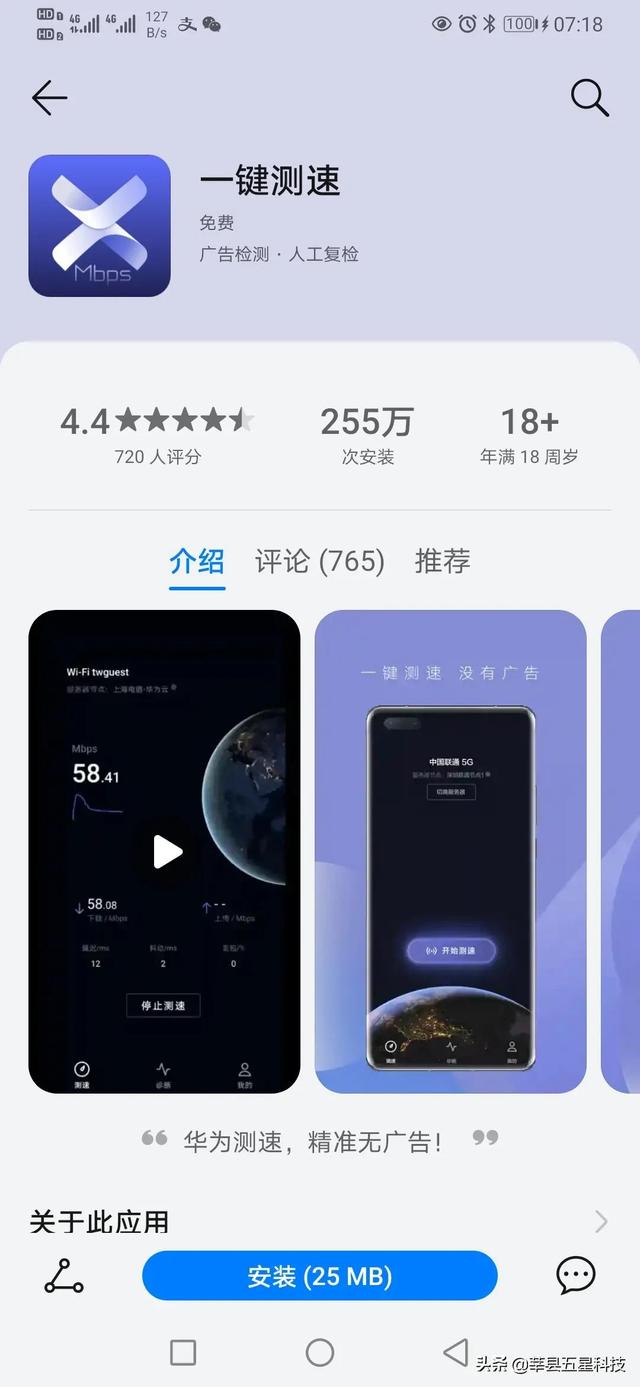Play the Wi-Fi speed test preview video
This screenshot has height=1387, width=640.
(x=165, y=852)
